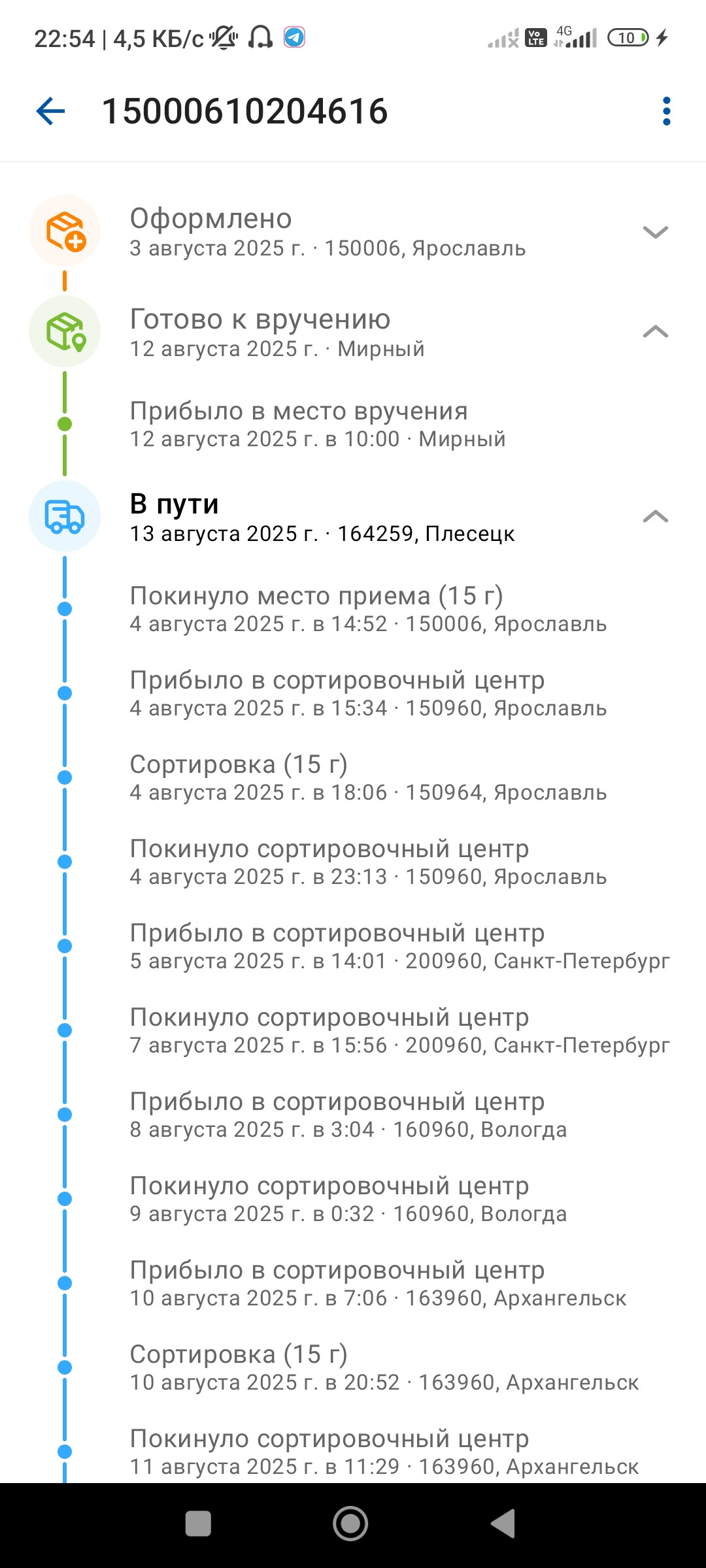
Task: Collapse the Готово к вручению section
Action: (x=655, y=332)
